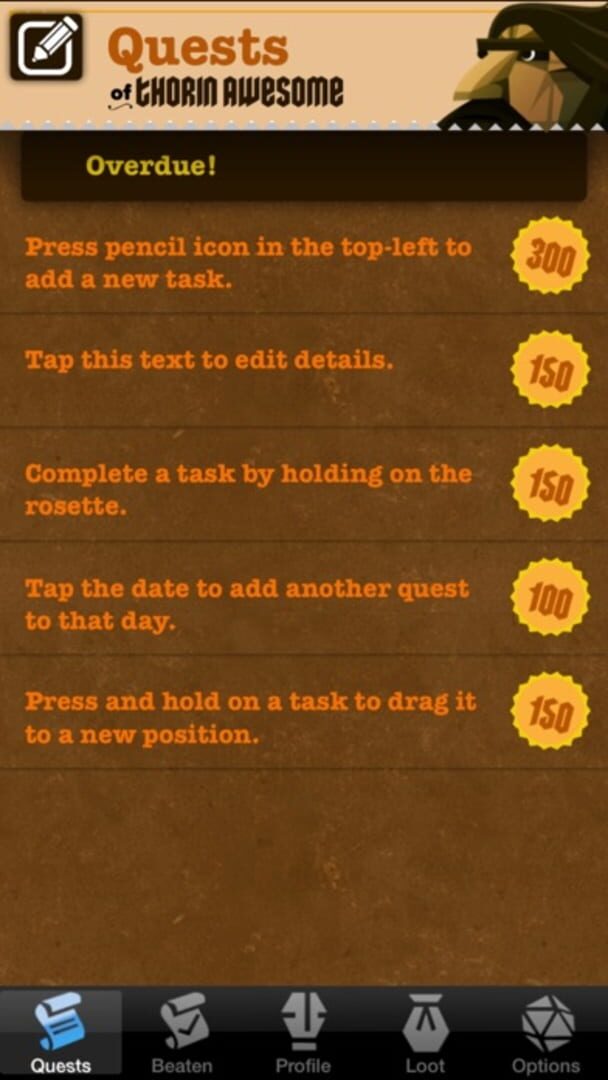Tap the pencil icon to add a task
The width and height of the screenshot is (608, 1080).
point(46,46)
